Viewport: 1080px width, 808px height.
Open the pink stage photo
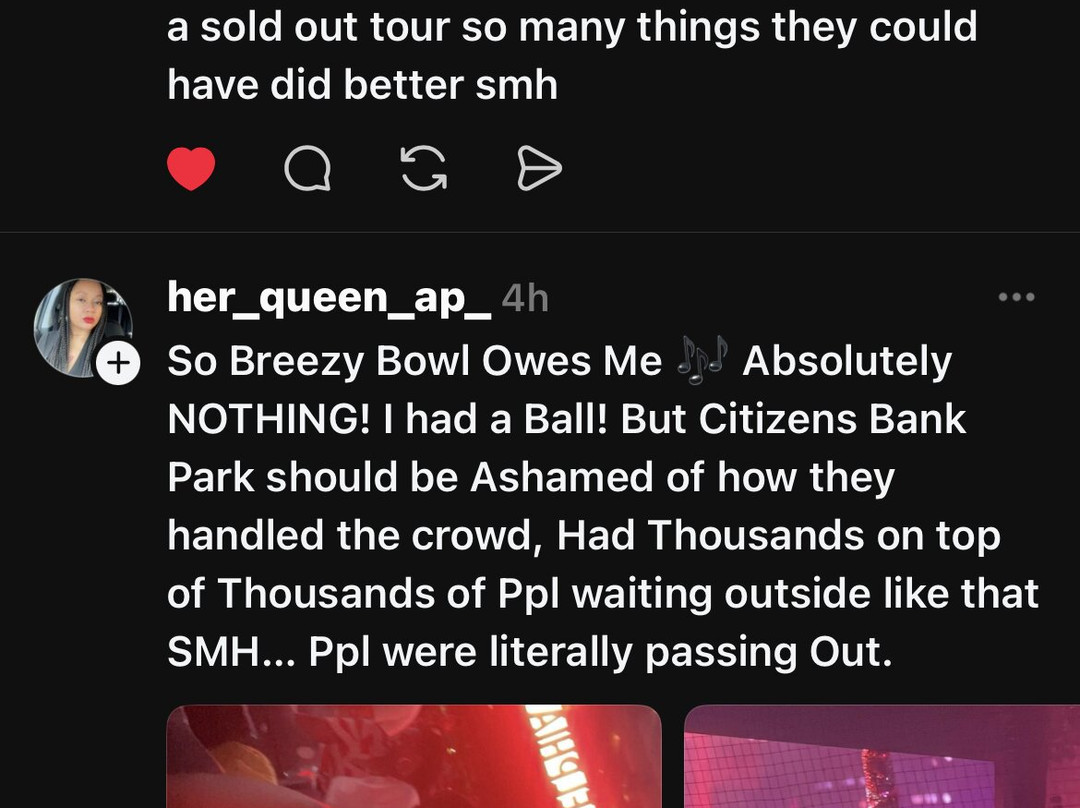[882, 756]
